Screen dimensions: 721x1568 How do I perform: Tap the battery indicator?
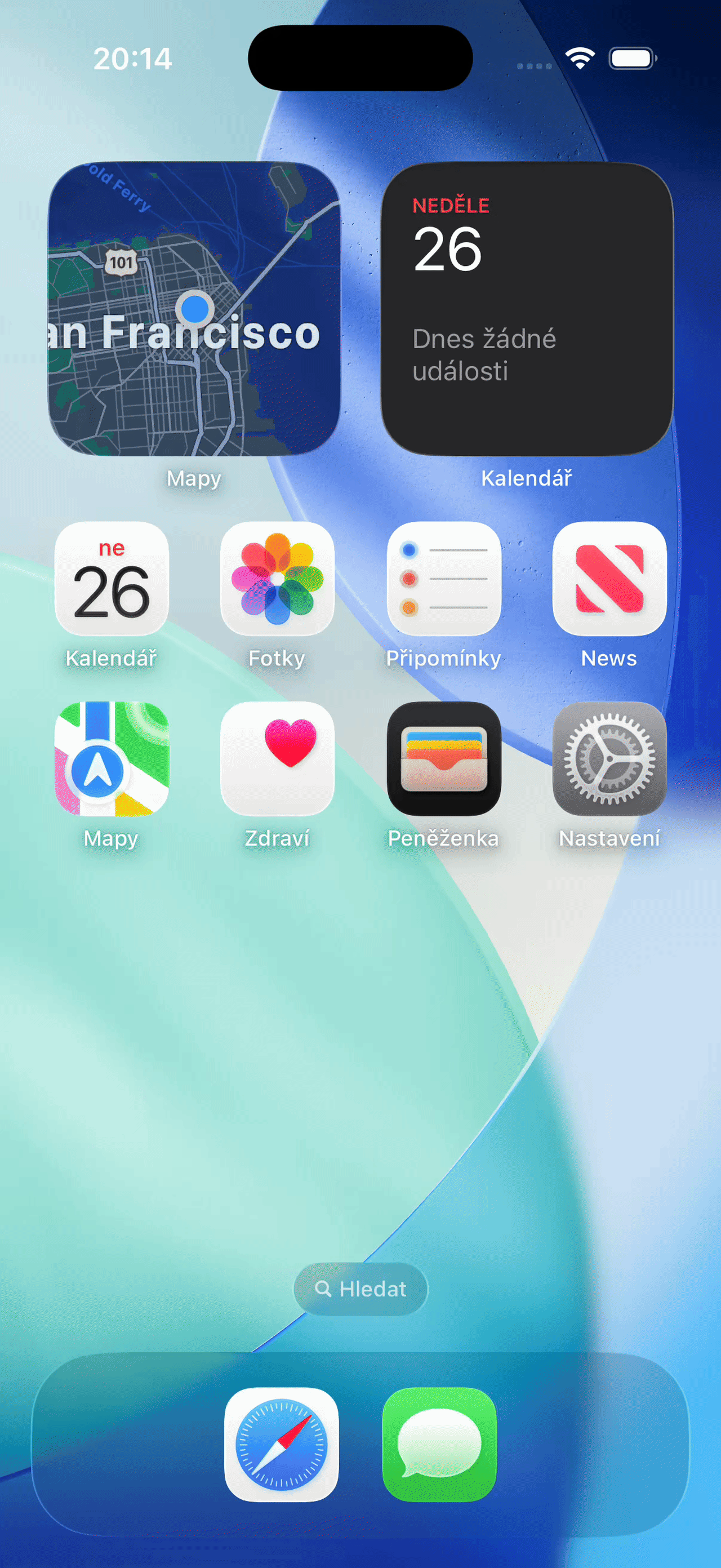pyautogui.click(x=631, y=58)
